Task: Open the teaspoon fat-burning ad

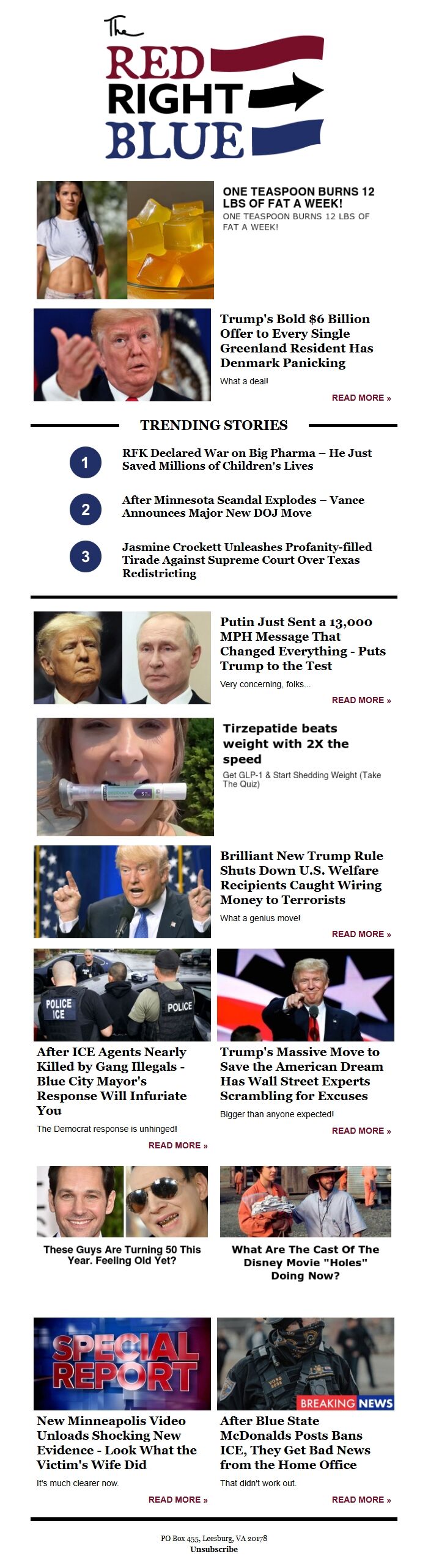Action: [x=298, y=197]
